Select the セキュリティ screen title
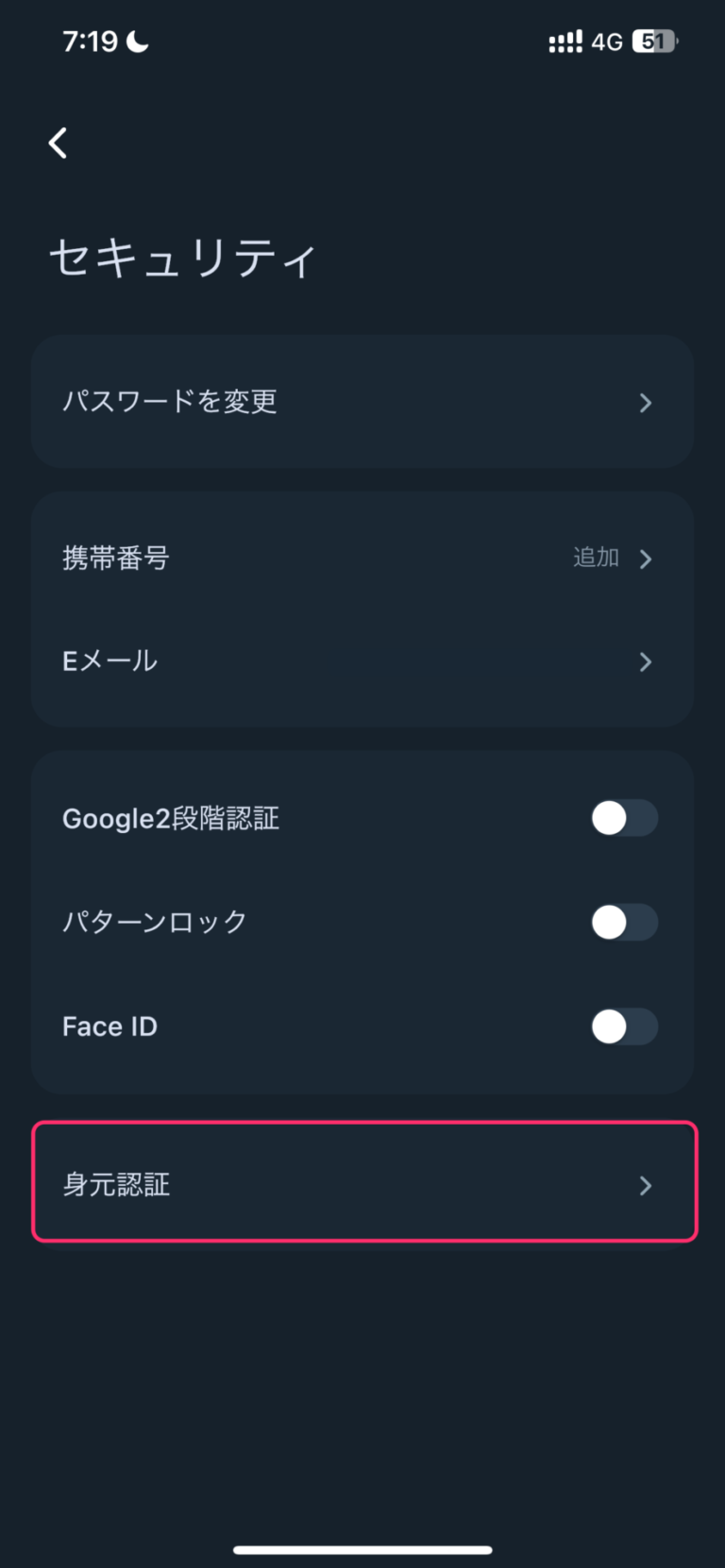Screen dimensions: 725x1568 (x=184, y=258)
